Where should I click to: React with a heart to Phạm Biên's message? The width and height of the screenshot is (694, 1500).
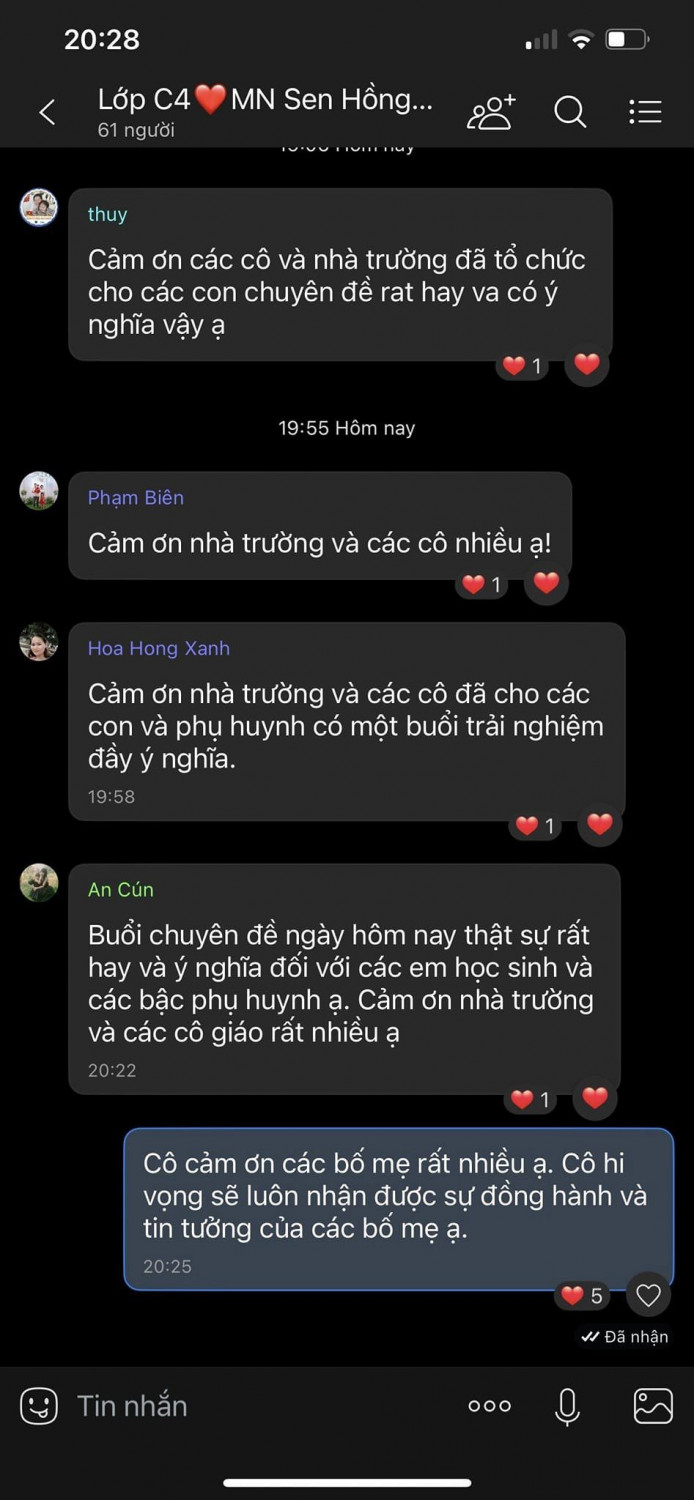(546, 583)
